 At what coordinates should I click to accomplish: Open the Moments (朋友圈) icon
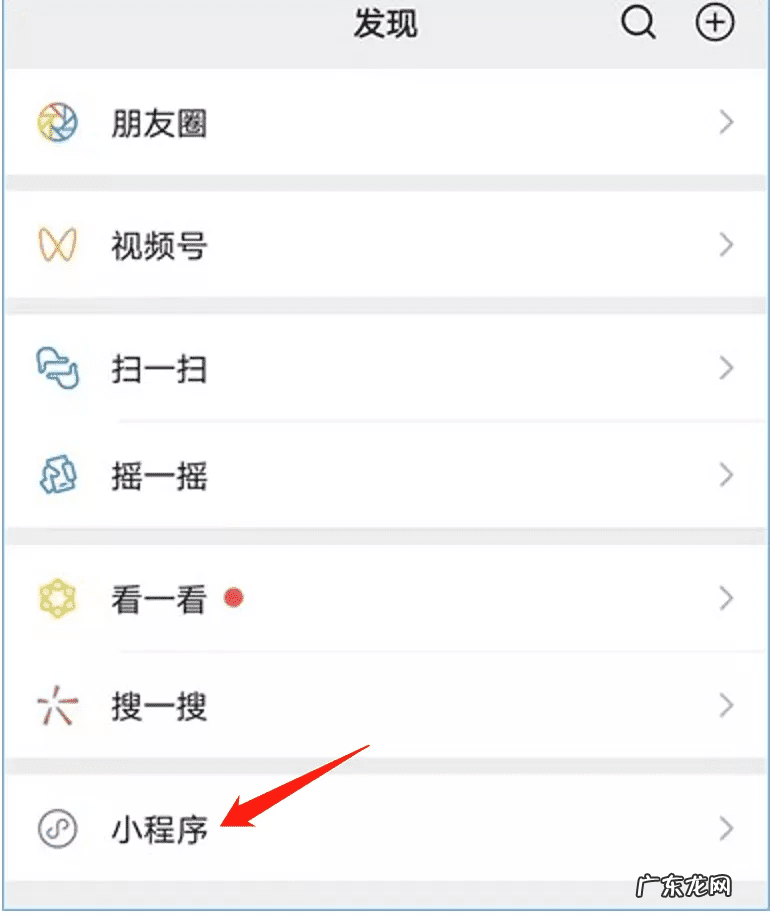(57, 122)
